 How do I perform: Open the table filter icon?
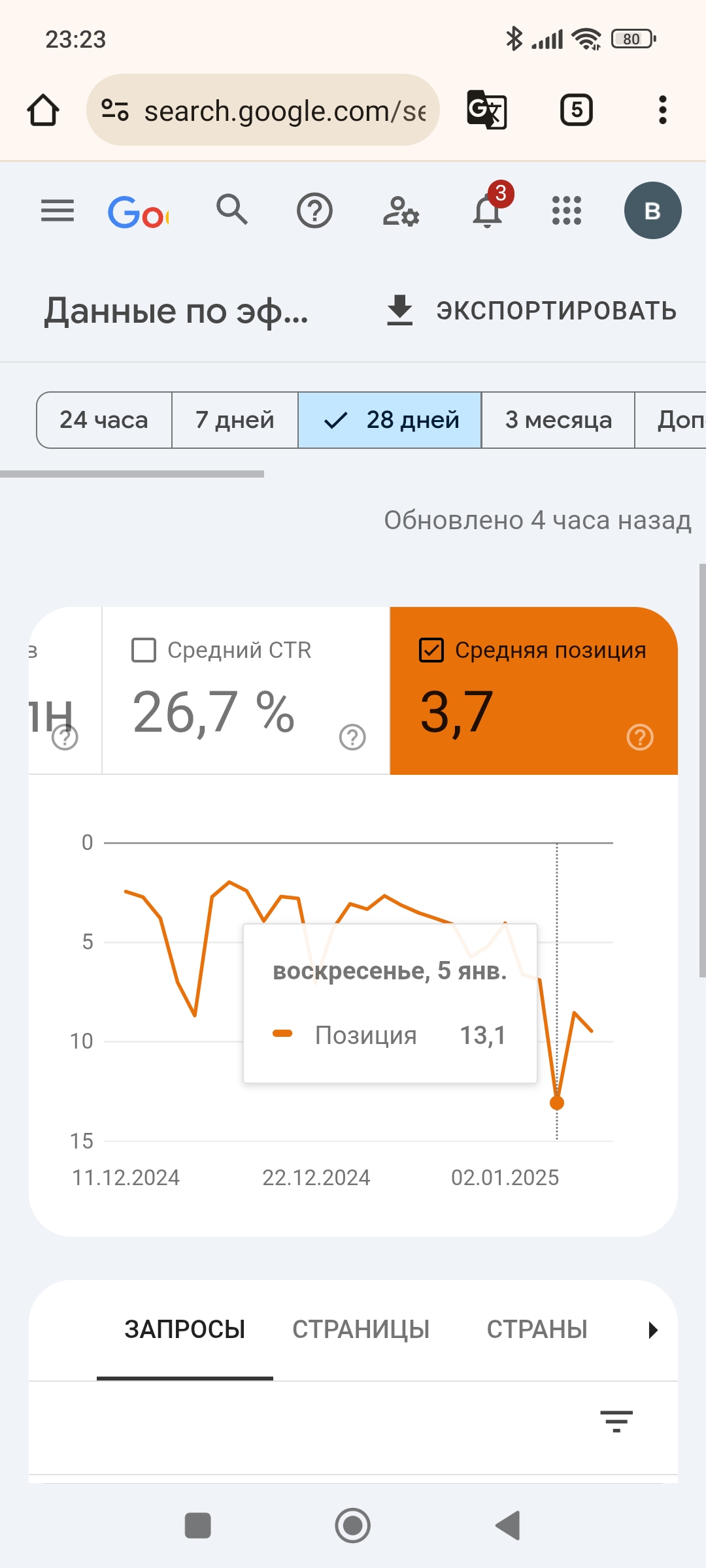point(616,1421)
